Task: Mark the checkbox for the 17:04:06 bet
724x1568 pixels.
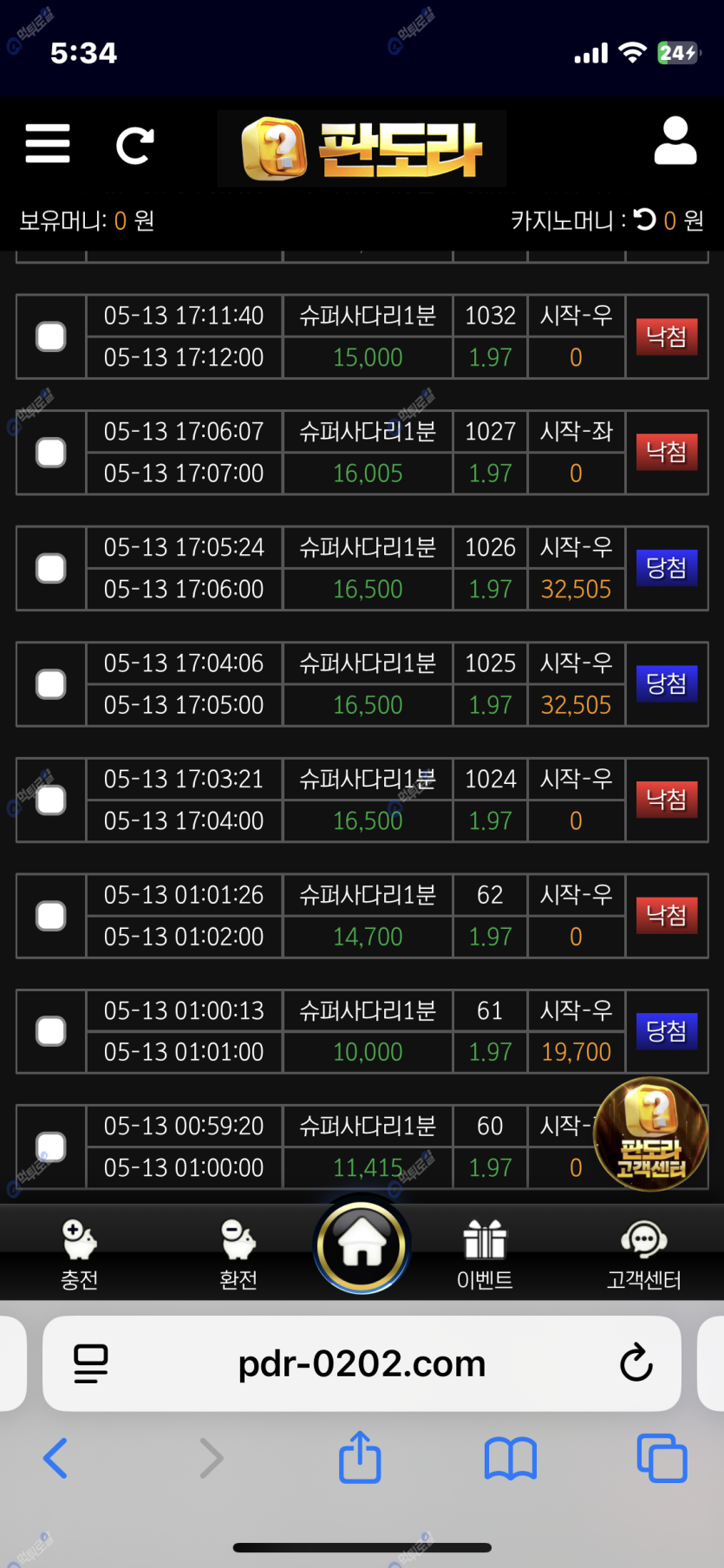Action: [51, 684]
